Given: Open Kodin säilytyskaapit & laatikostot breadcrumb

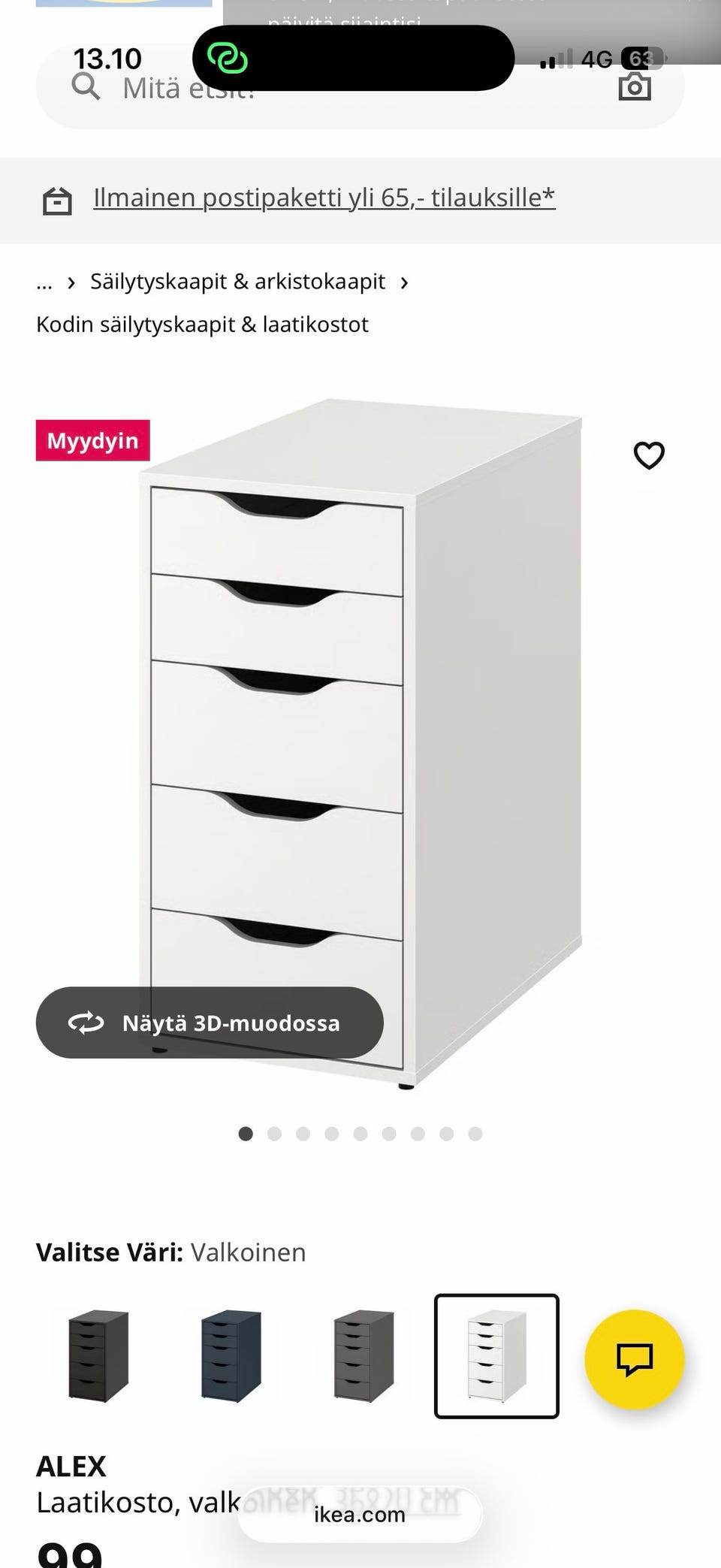Looking at the screenshot, I should point(202,324).
